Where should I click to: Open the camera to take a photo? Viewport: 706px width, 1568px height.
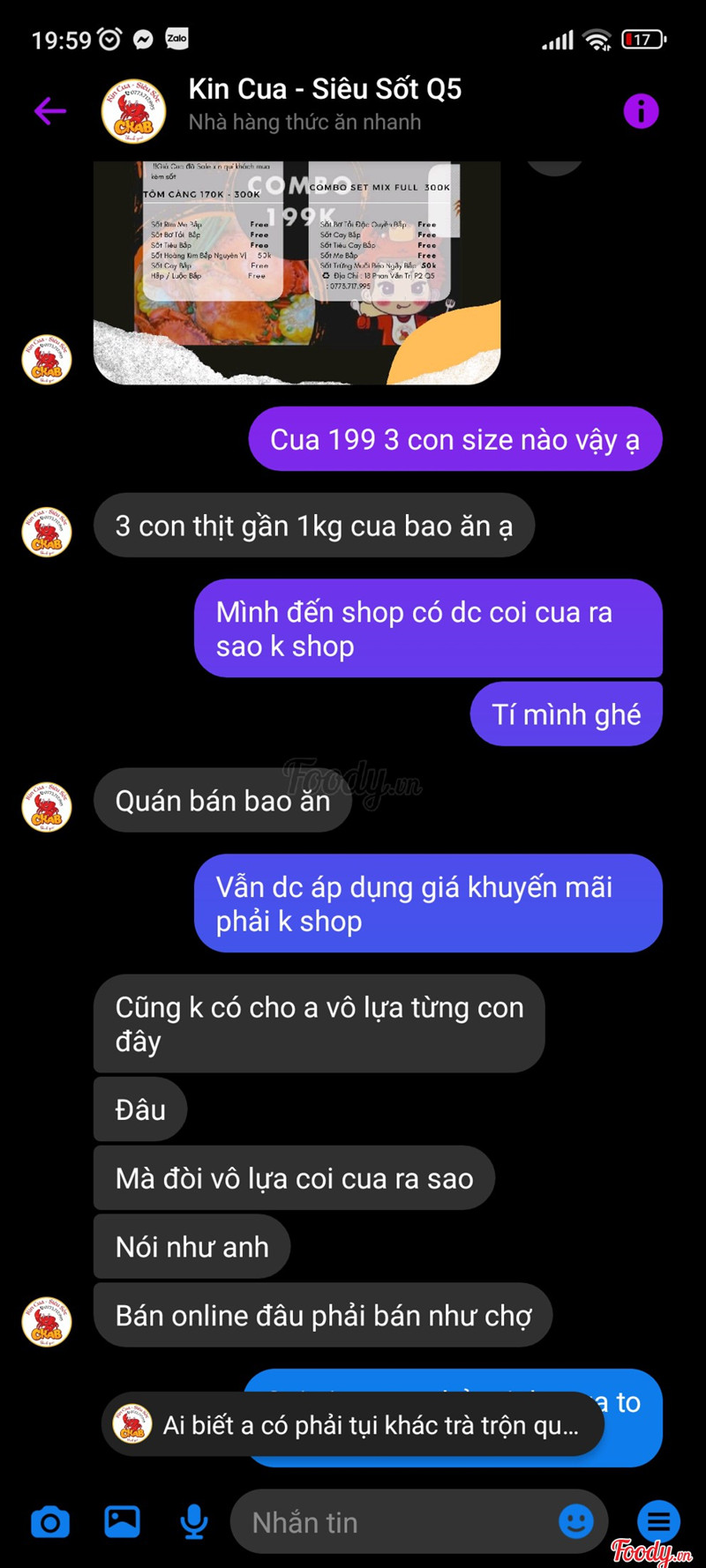click(50, 1521)
